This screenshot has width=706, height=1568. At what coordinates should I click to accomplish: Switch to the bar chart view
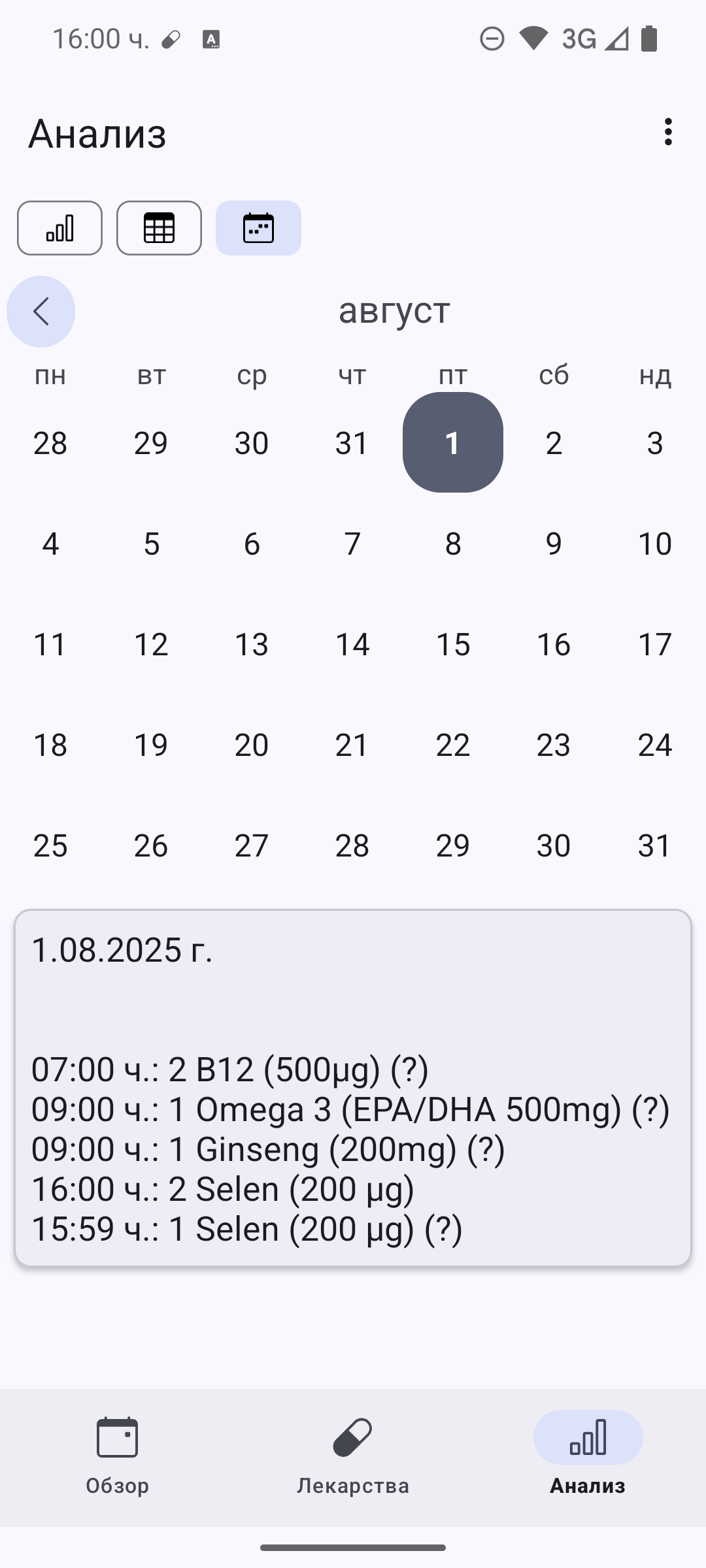[x=59, y=228]
